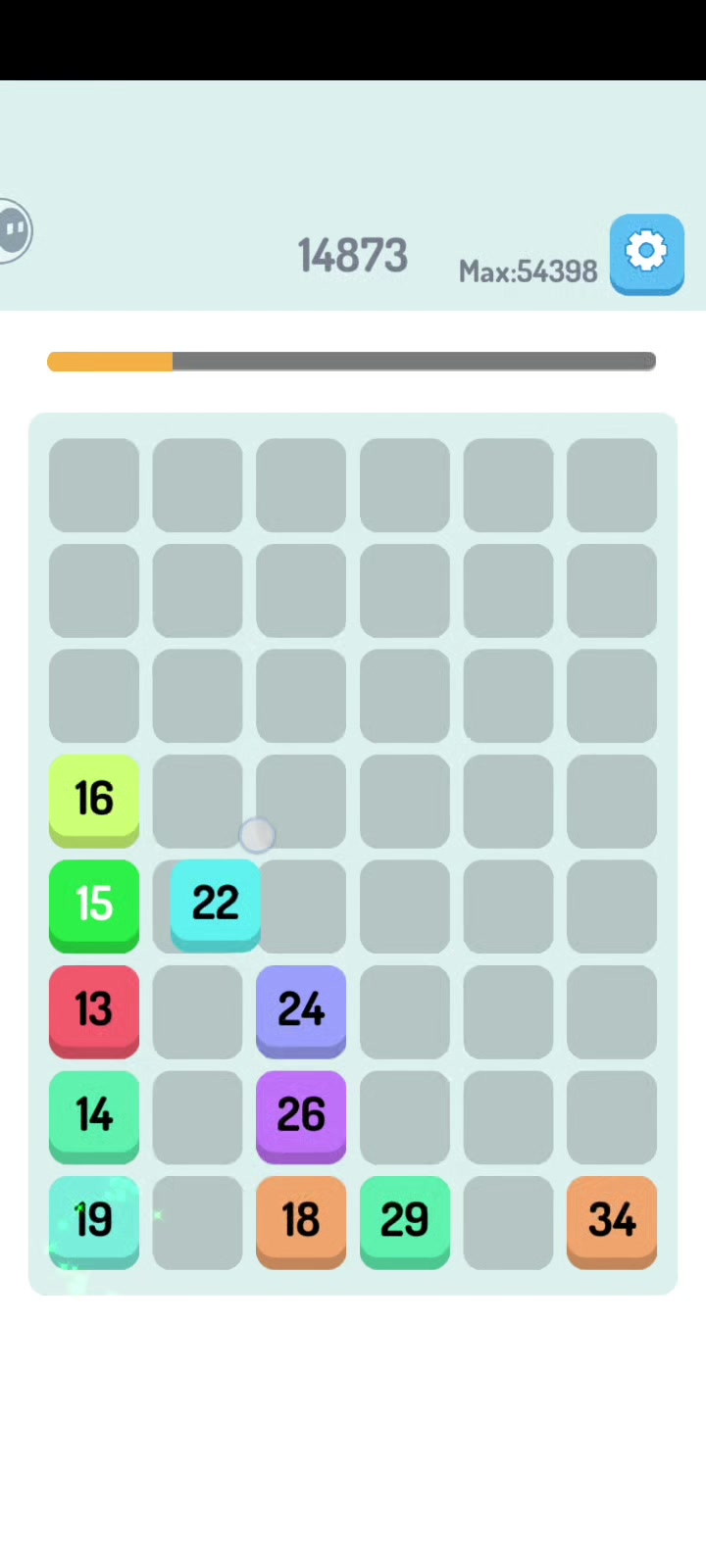
Task: Select the red 13 tile
Action: tap(94, 1011)
